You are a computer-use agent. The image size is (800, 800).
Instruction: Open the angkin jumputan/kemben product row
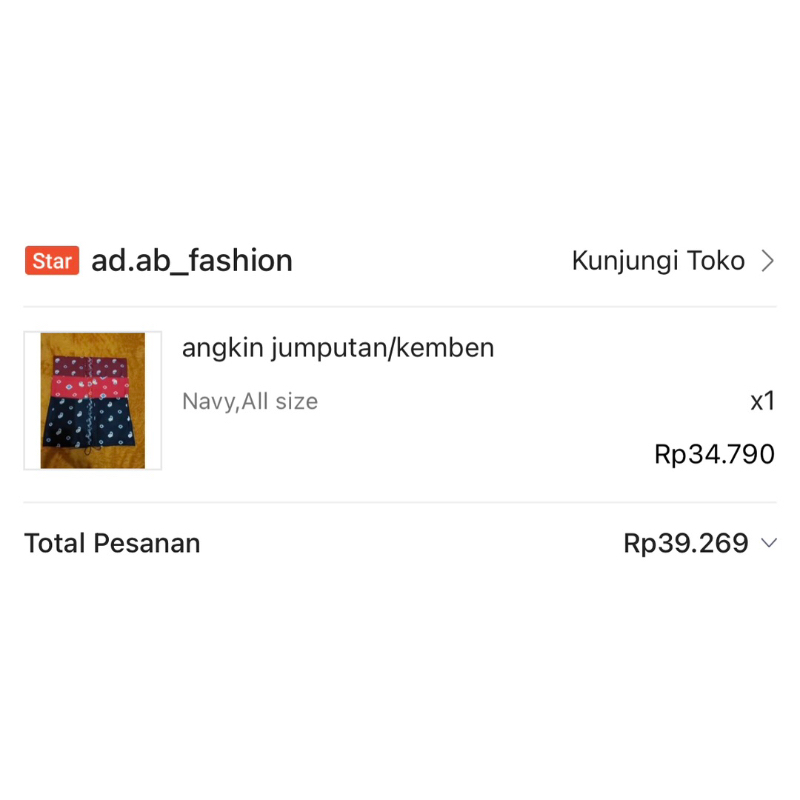point(338,349)
